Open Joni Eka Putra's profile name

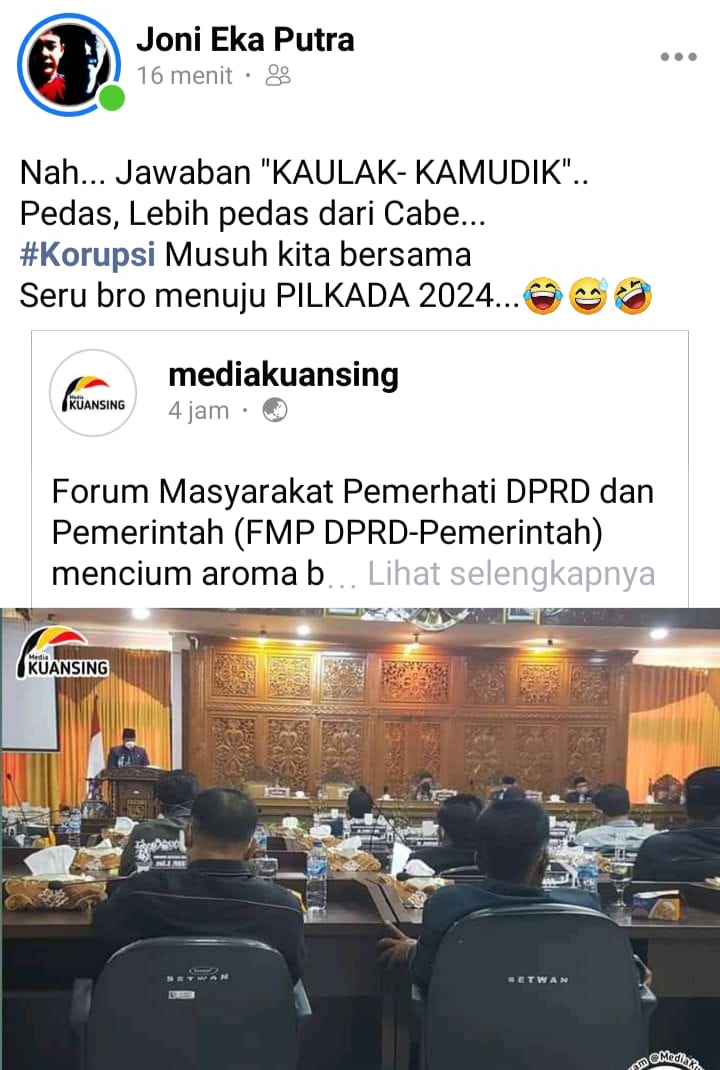(x=245, y=40)
